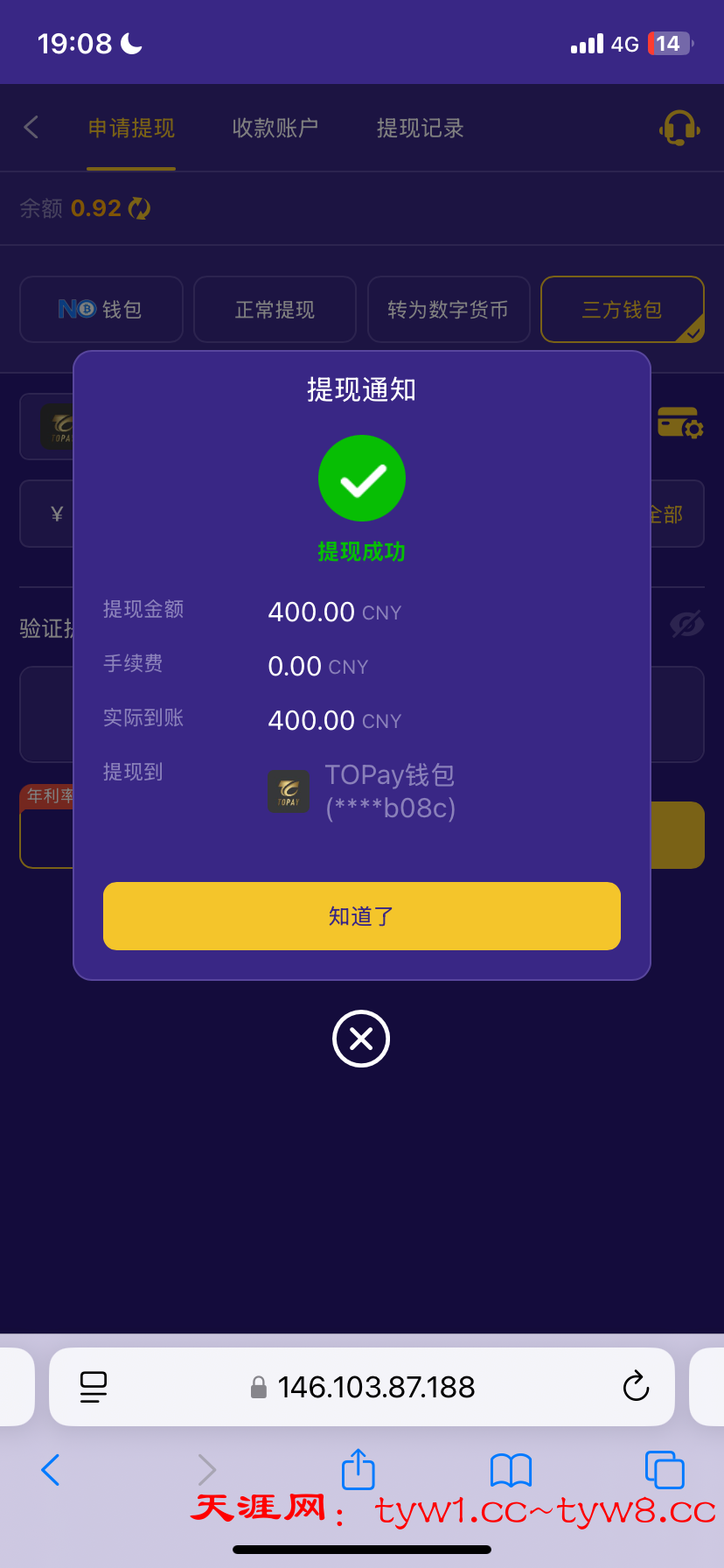Show open browser tabs
Viewport: 724px width, 1568px height.
664,1469
